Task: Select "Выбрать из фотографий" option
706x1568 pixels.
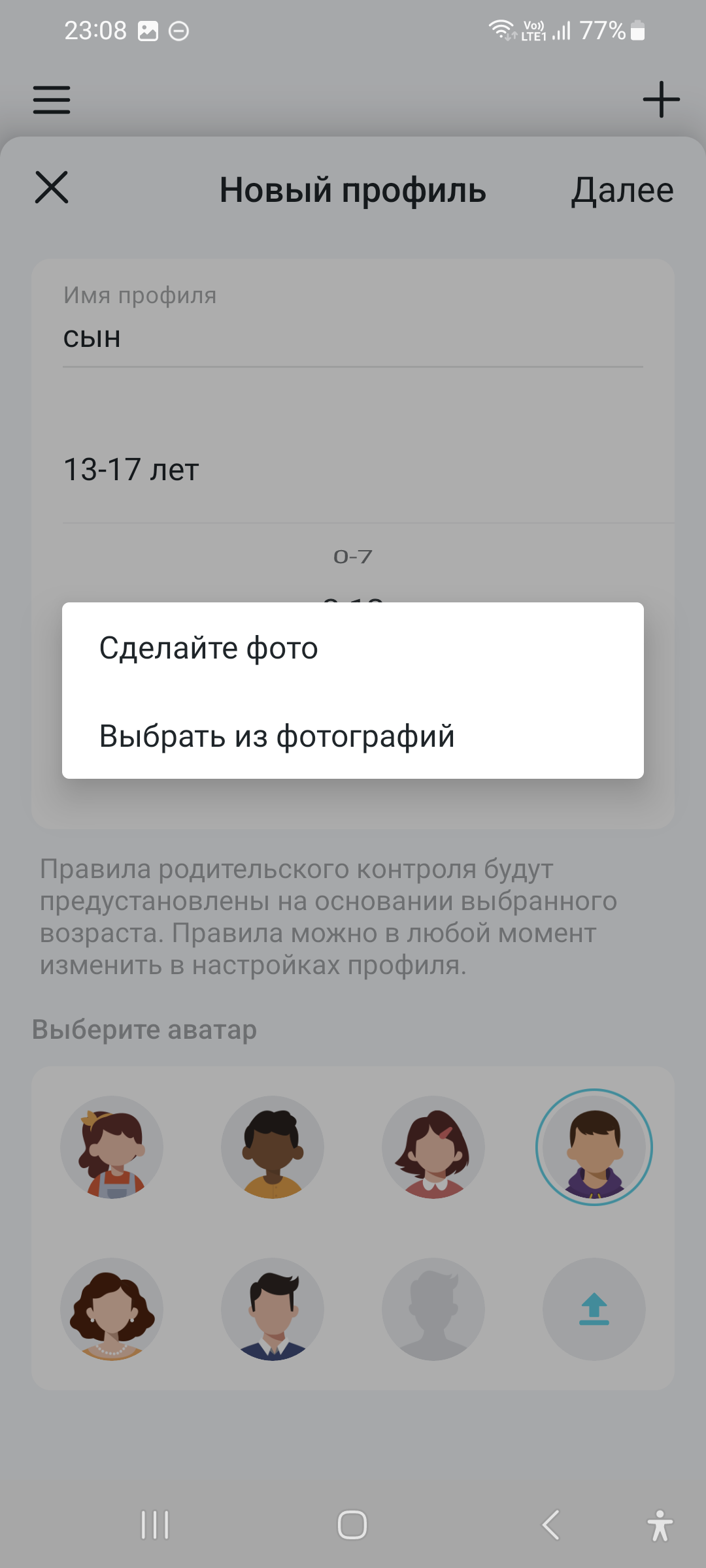Action: 277,736
